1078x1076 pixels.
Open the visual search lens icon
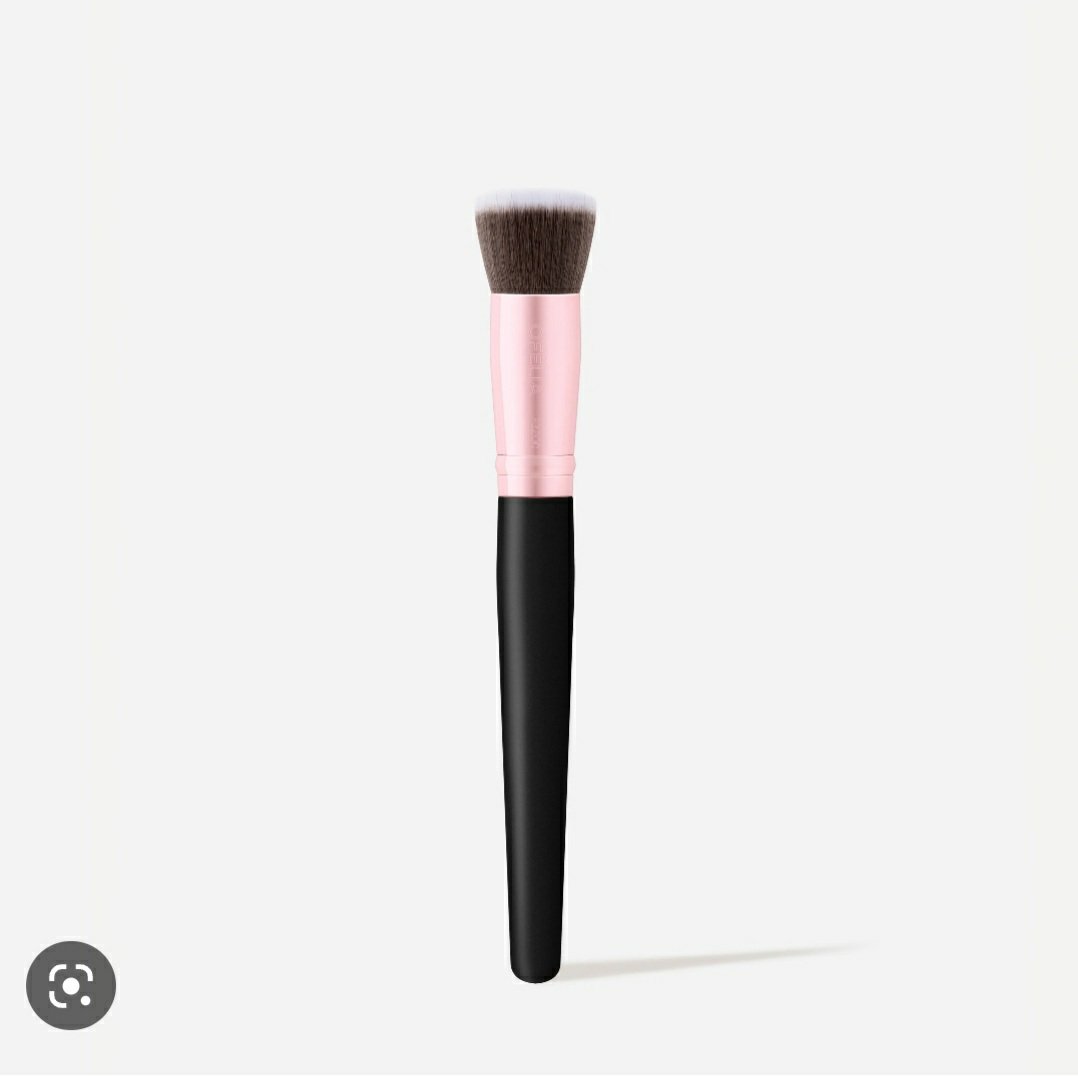71,985
